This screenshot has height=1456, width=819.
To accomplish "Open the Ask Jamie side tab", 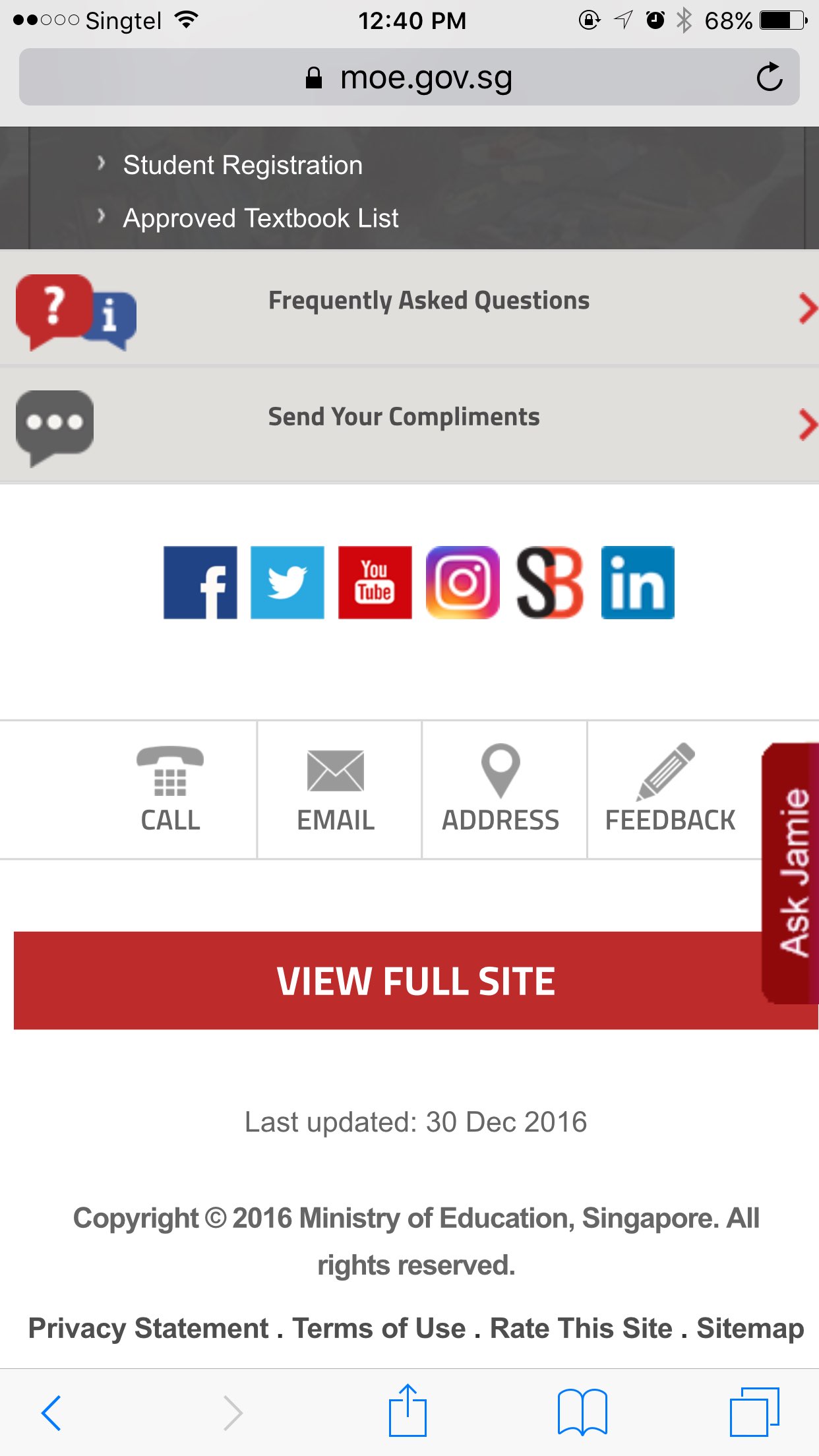I will [x=793, y=872].
